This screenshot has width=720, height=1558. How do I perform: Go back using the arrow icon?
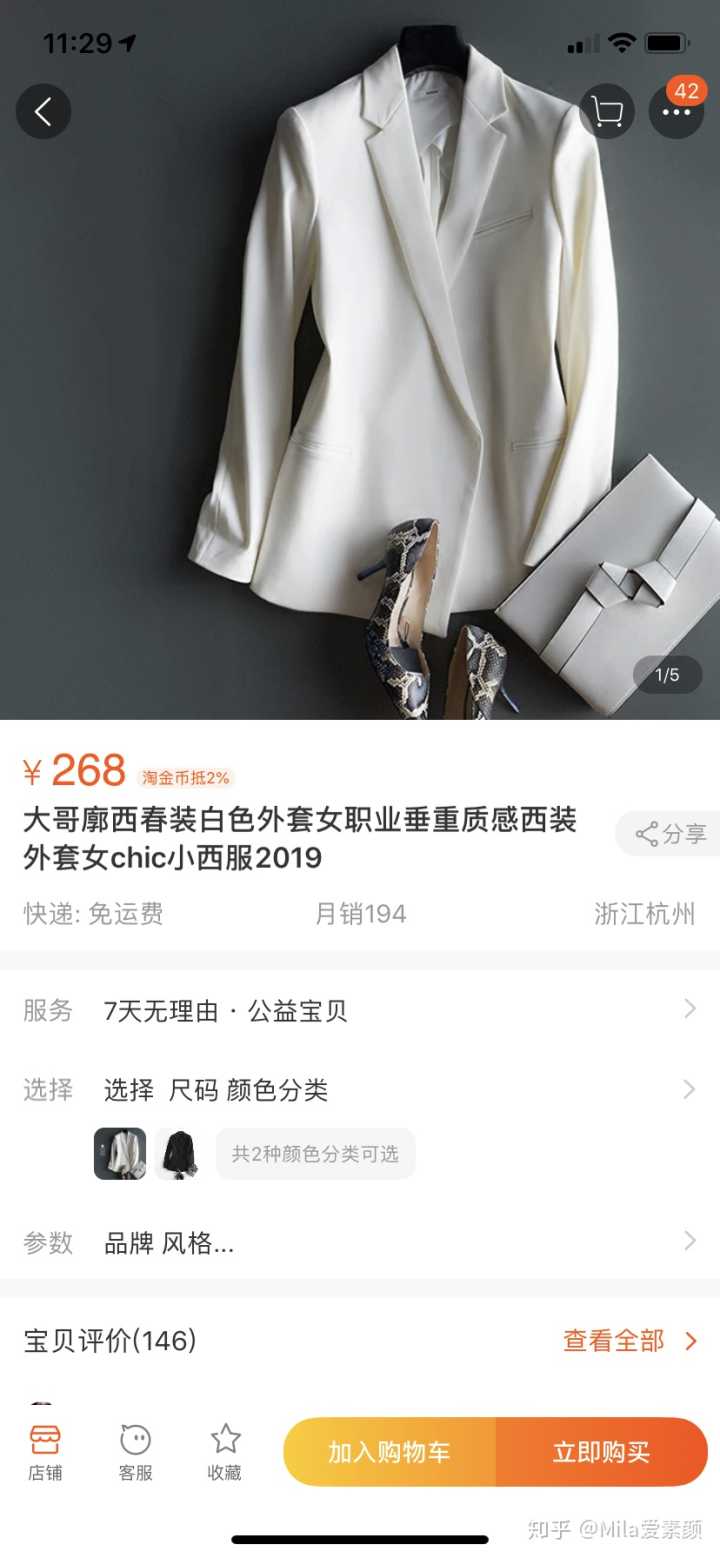[43, 111]
